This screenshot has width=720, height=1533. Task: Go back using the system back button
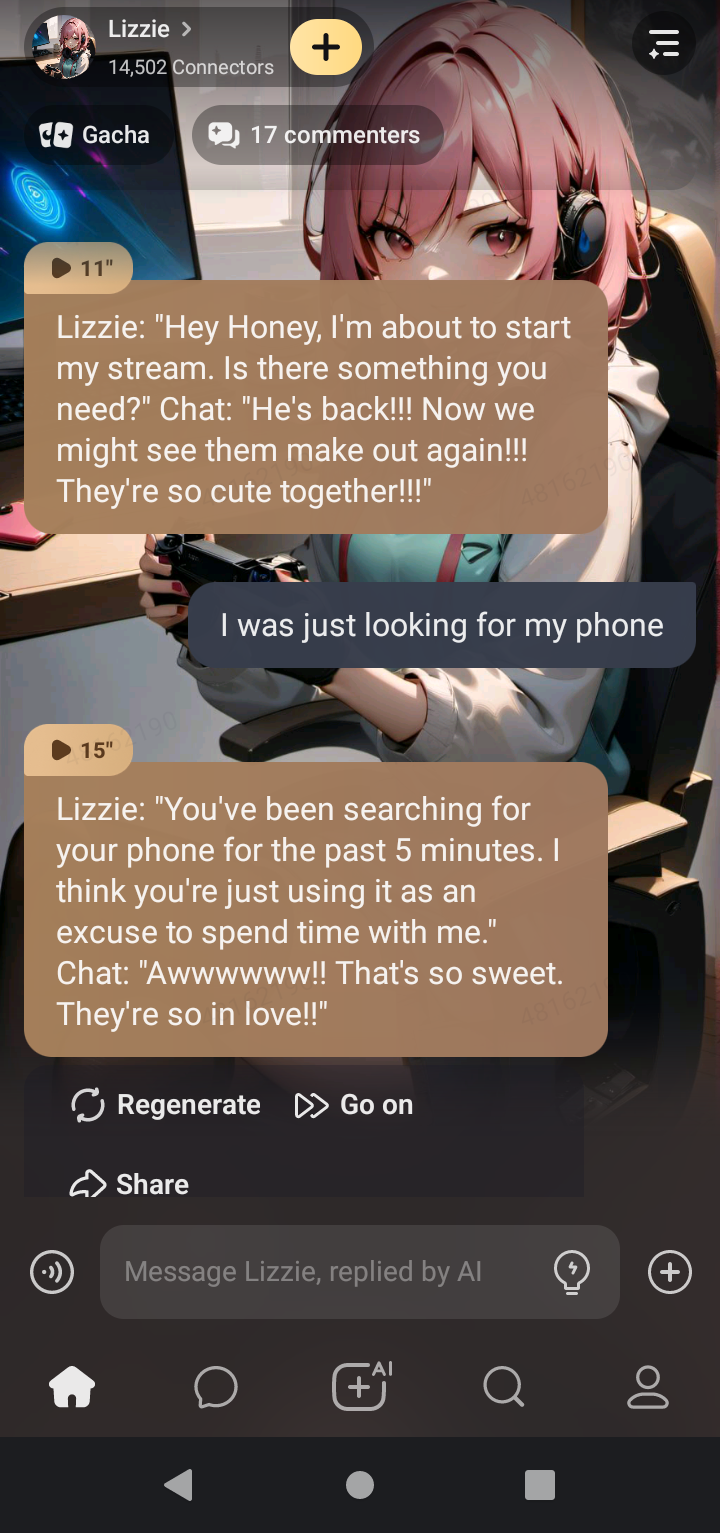pos(179,1485)
